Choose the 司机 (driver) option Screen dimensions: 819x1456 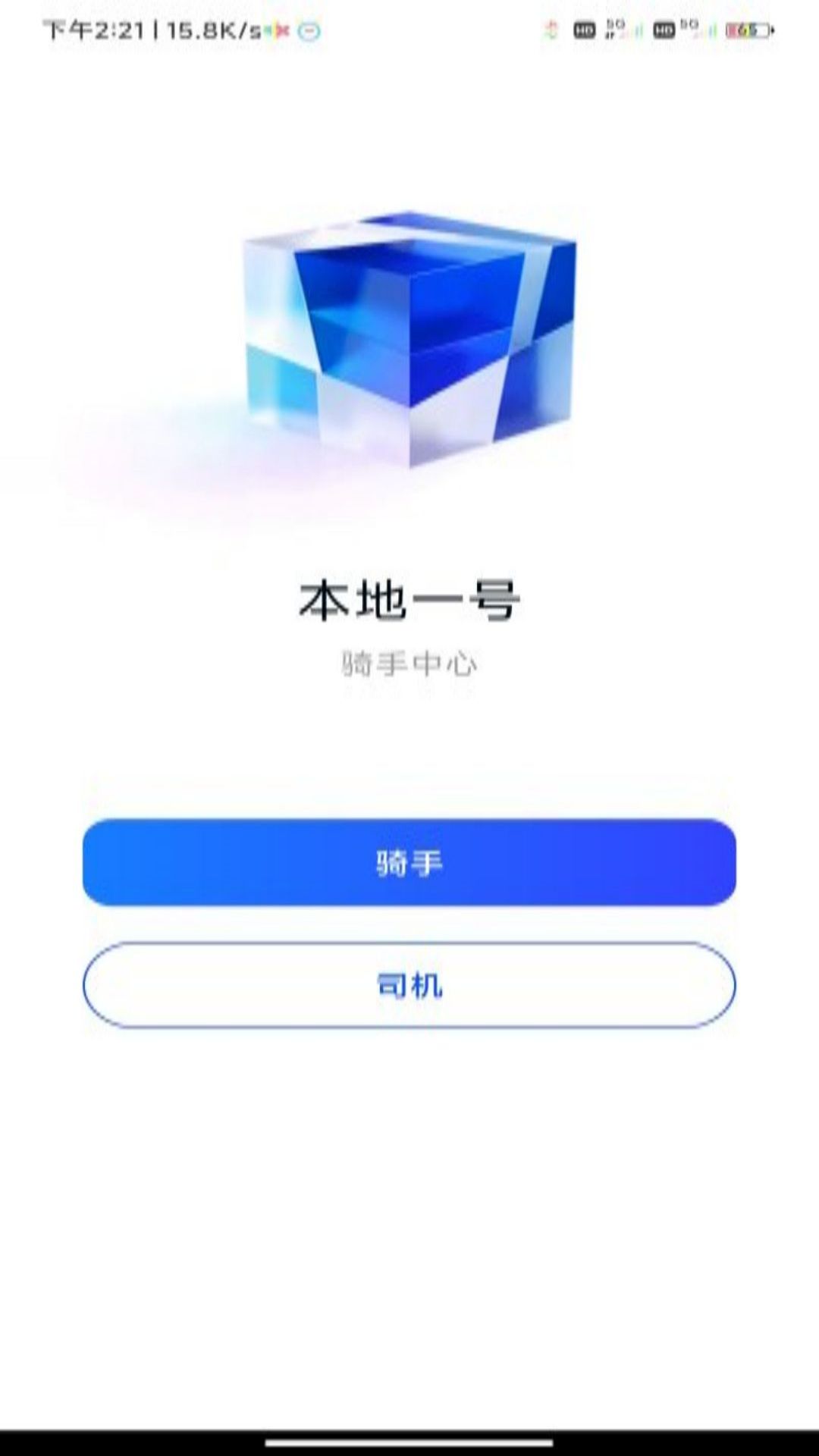[409, 985]
